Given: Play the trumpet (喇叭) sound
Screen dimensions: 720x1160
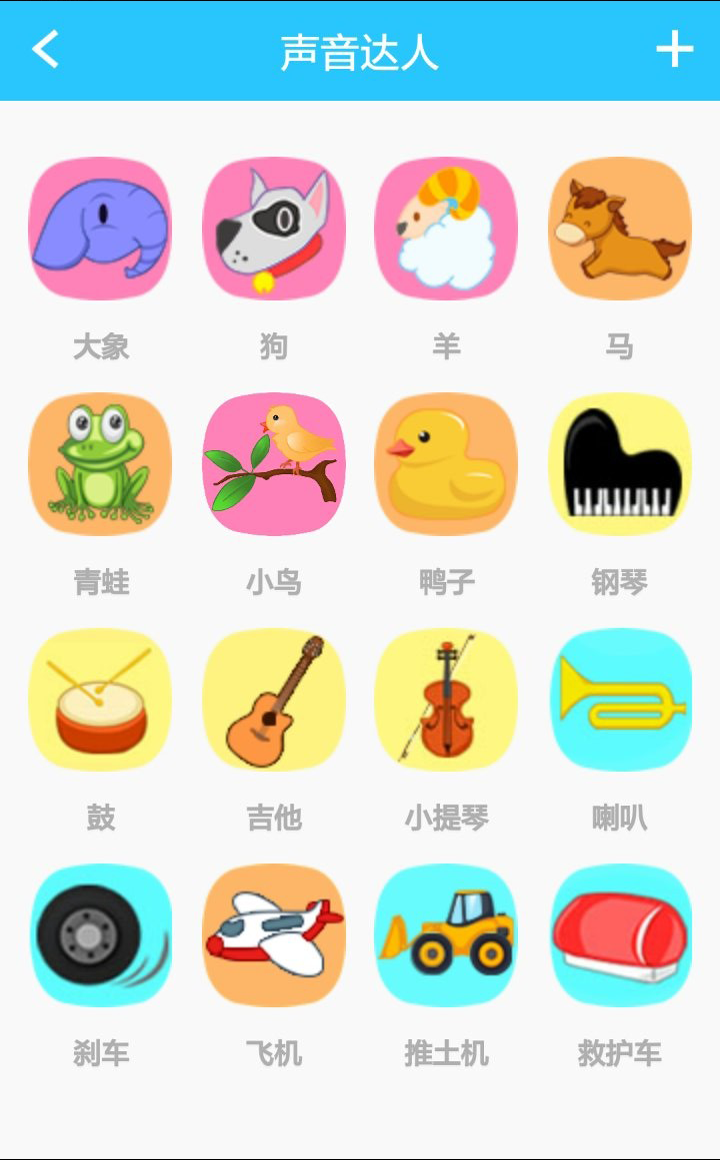Looking at the screenshot, I should tap(619, 699).
